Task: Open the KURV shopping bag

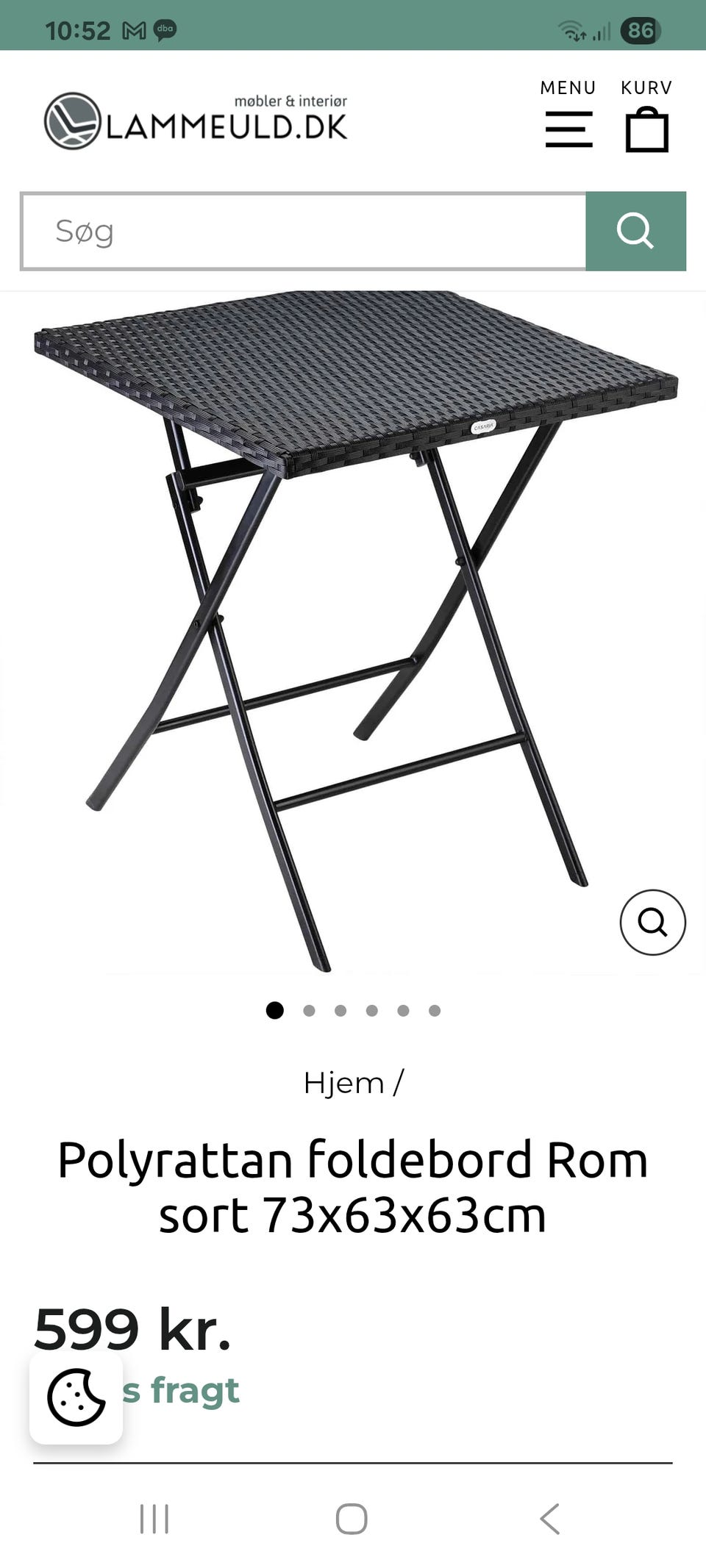Action: click(x=646, y=129)
